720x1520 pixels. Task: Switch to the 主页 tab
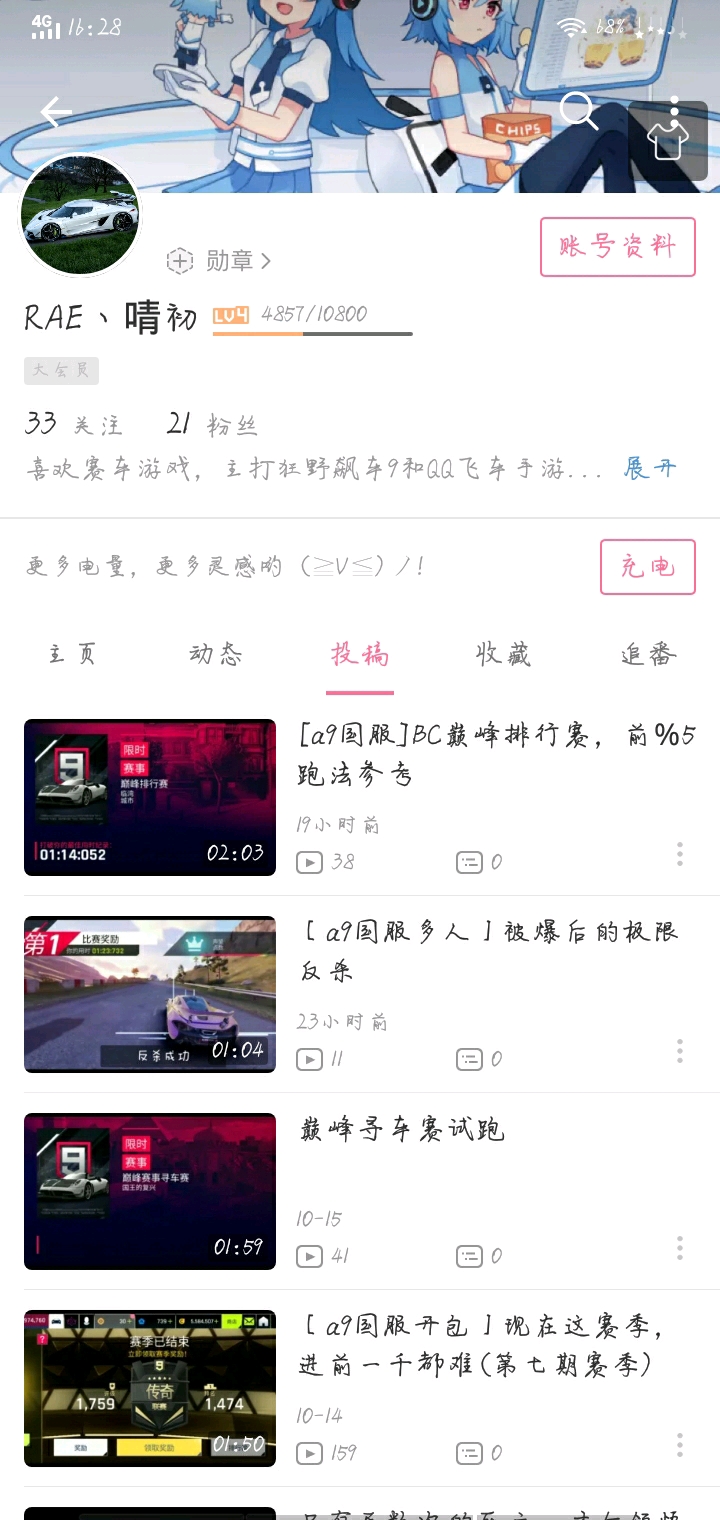tap(72, 655)
